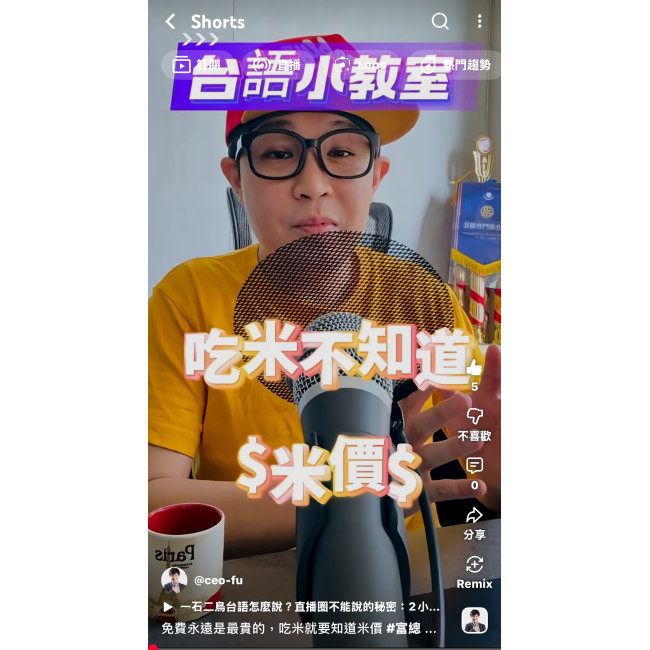This screenshot has width=650, height=650.
Task: Remix this Short
Action: 474,566
